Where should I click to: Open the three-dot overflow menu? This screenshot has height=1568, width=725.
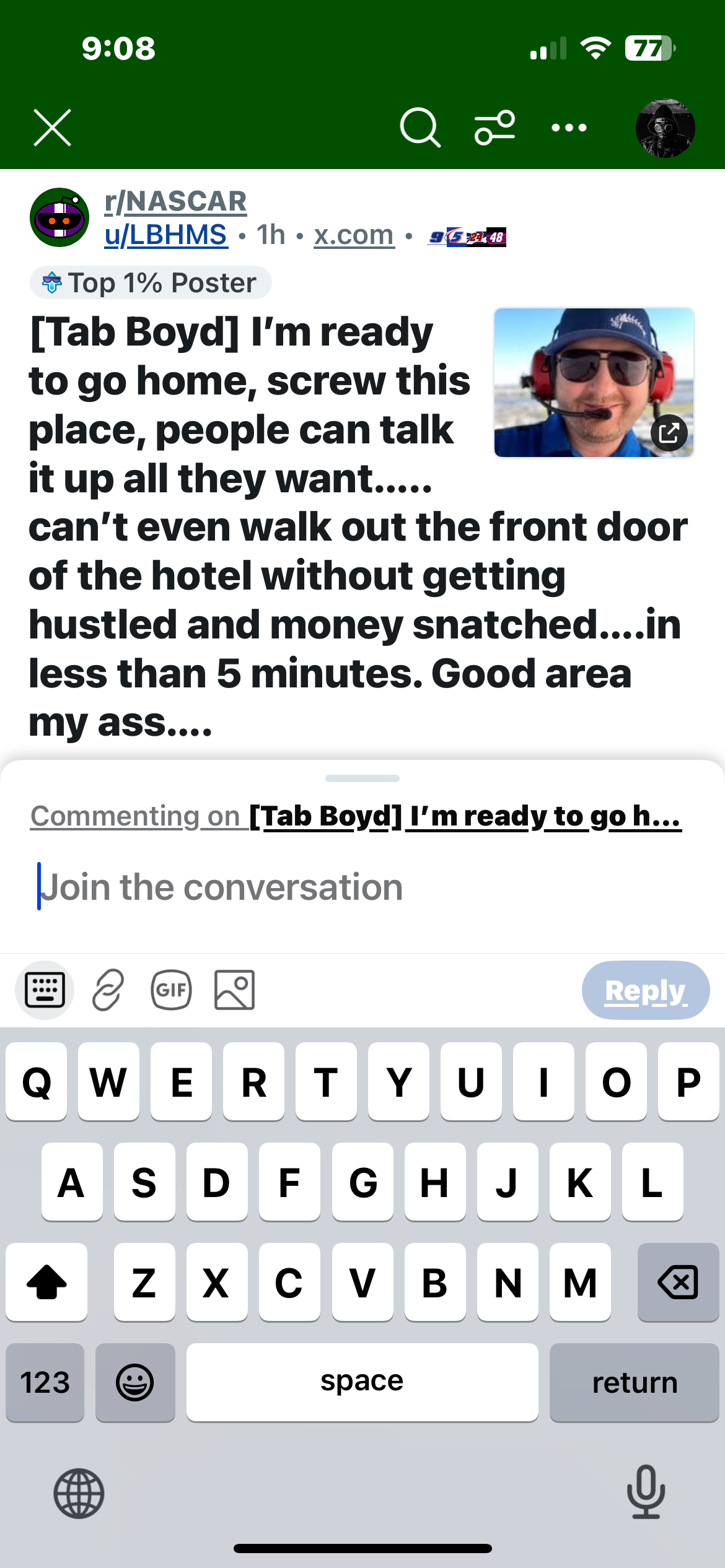pyautogui.click(x=569, y=128)
